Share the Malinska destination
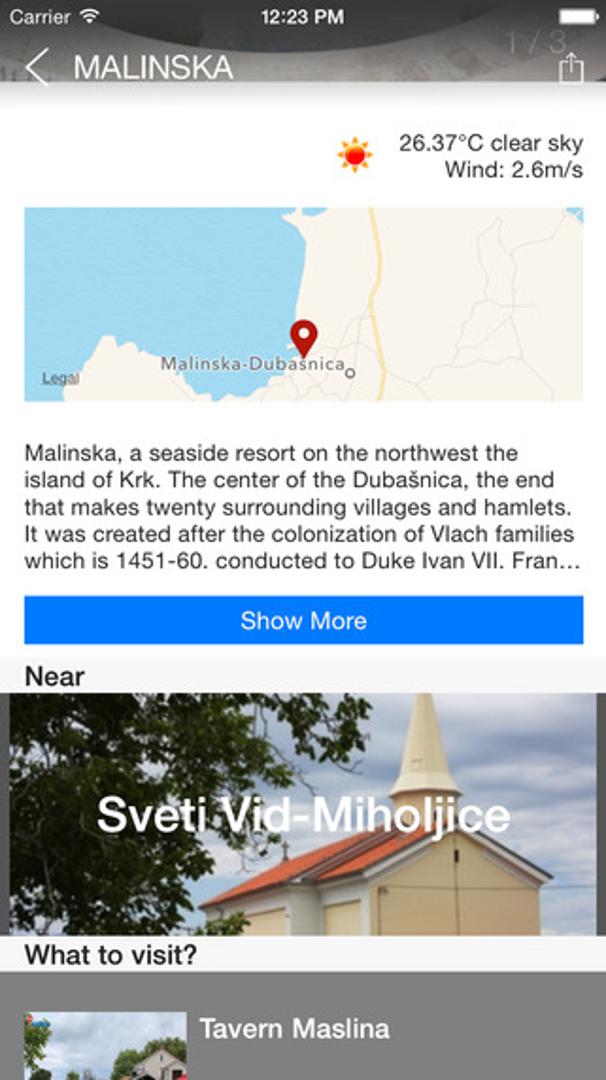The height and width of the screenshot is (1080, 606). click(x=570, y=68)
